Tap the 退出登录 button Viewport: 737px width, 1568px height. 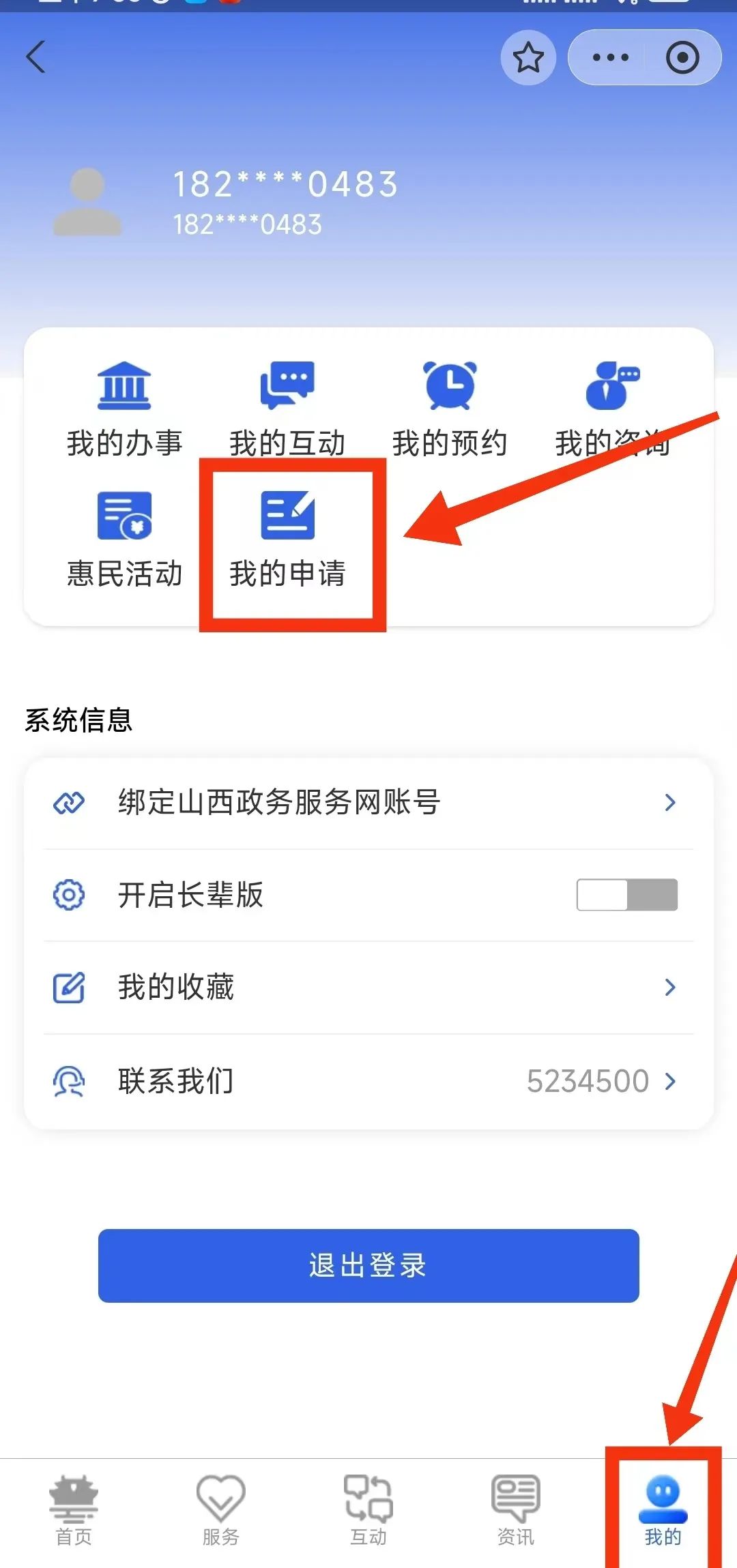coord(369,1266)
